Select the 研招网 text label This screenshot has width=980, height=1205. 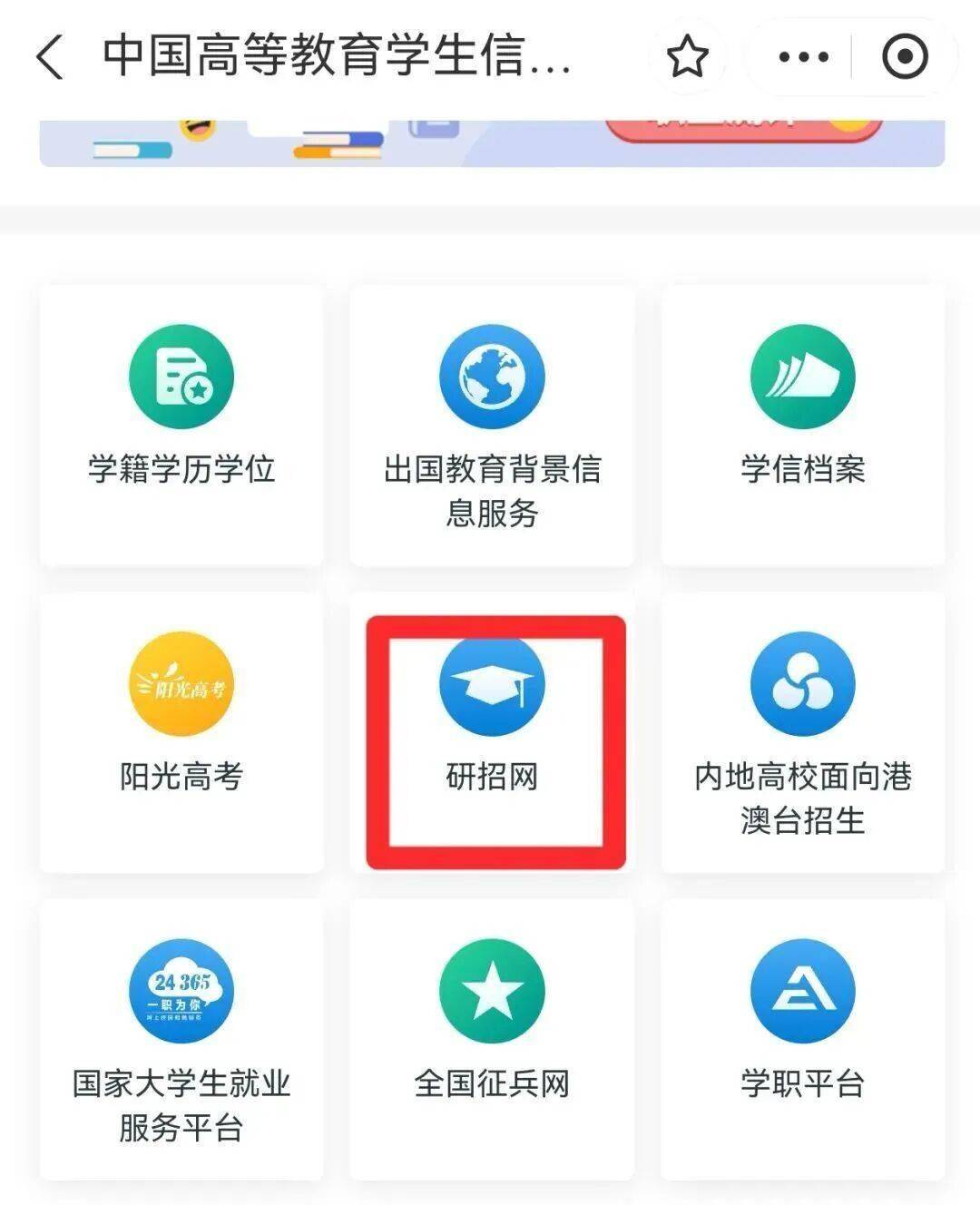point(491,776)
